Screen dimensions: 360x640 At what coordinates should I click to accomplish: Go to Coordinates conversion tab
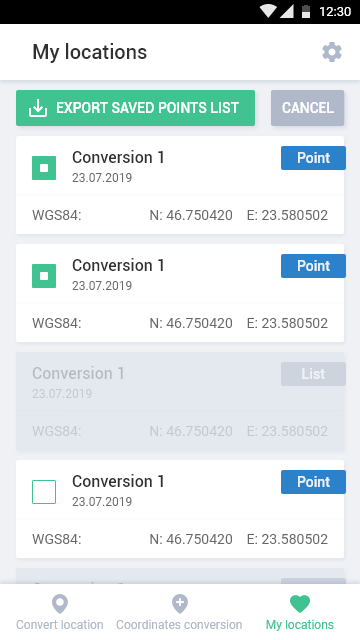pos(179,612)
